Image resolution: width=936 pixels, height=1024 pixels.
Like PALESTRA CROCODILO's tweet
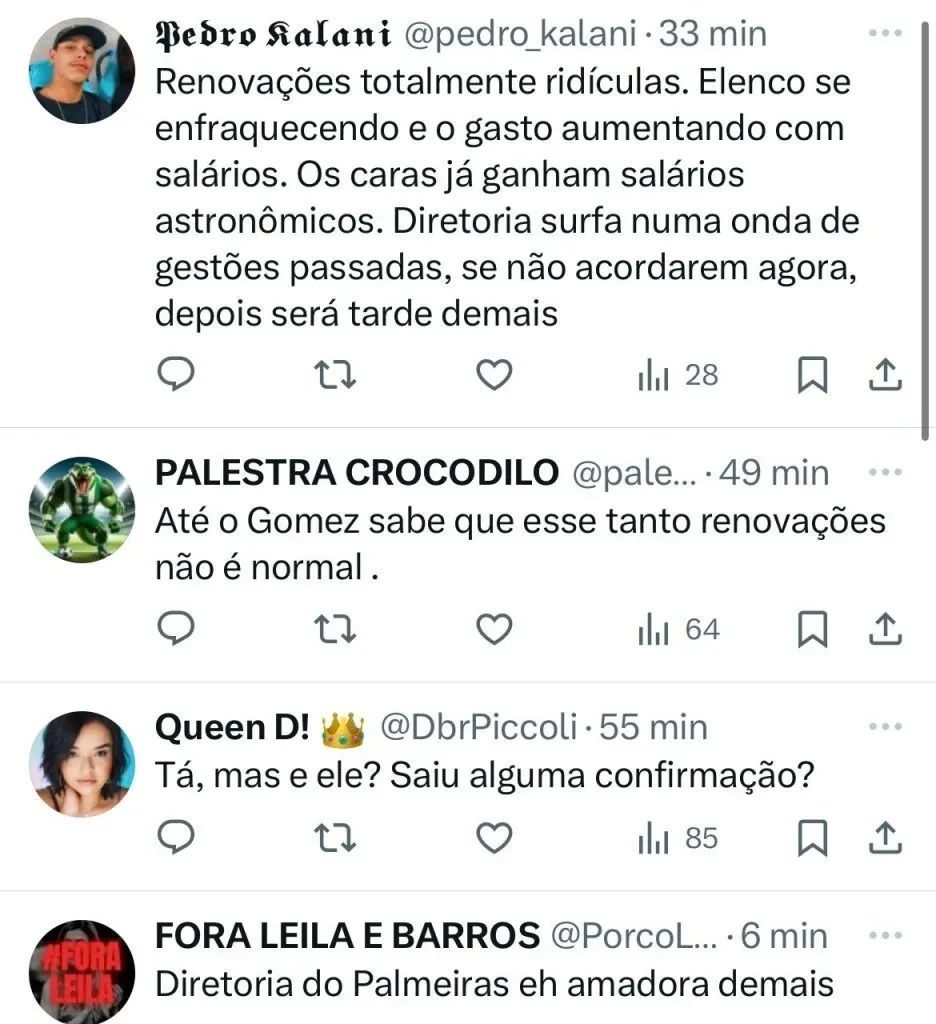[492, 629]
